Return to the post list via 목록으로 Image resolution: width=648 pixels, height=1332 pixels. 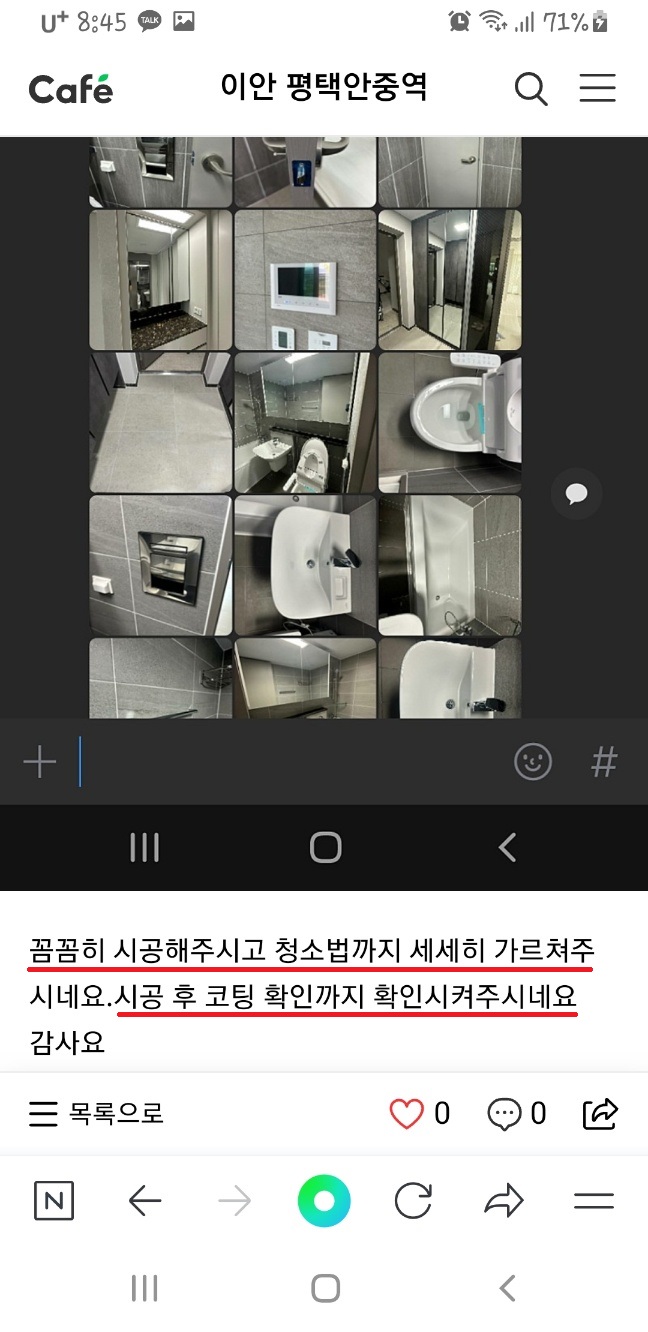96,1113
